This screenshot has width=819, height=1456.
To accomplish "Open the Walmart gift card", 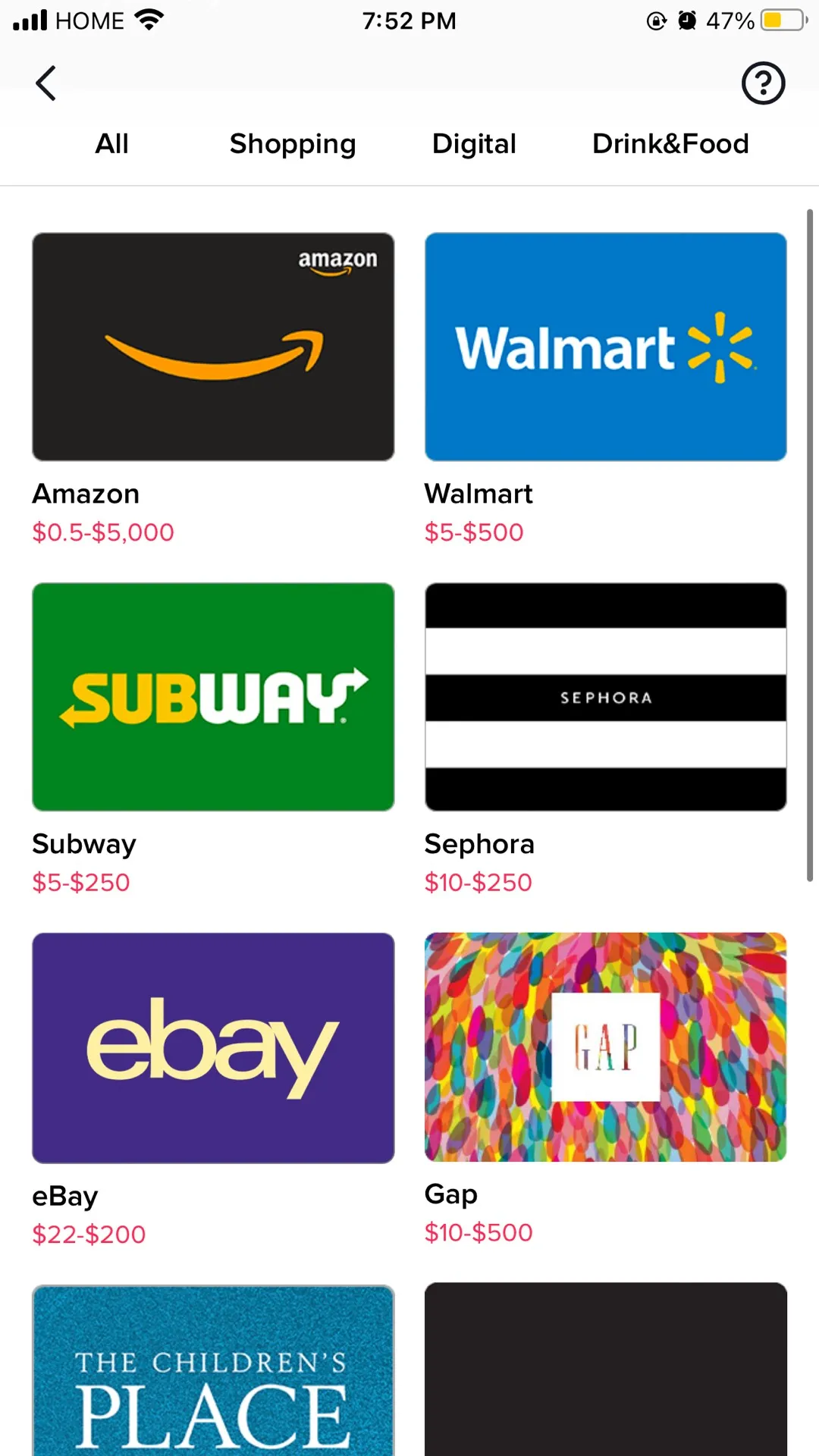I will 606,347.
